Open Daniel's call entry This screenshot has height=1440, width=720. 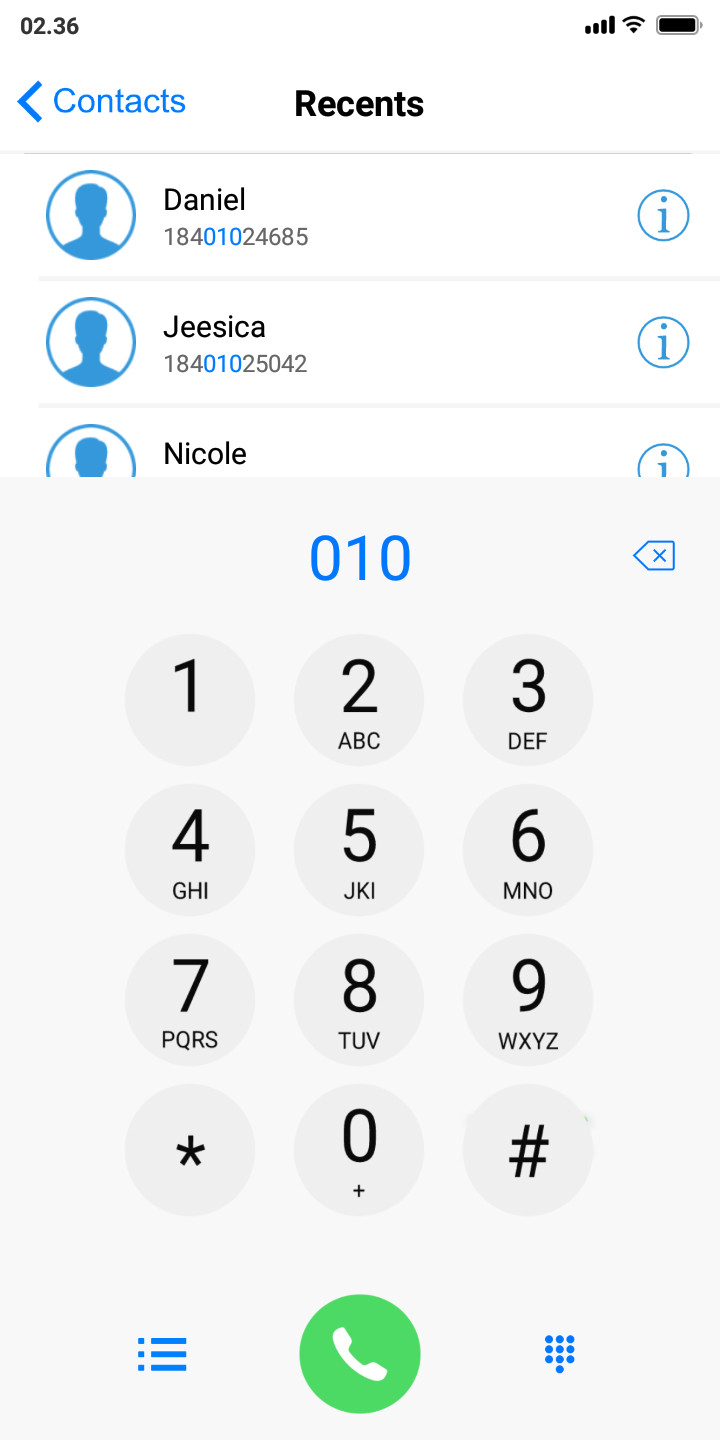pos(379,216)
